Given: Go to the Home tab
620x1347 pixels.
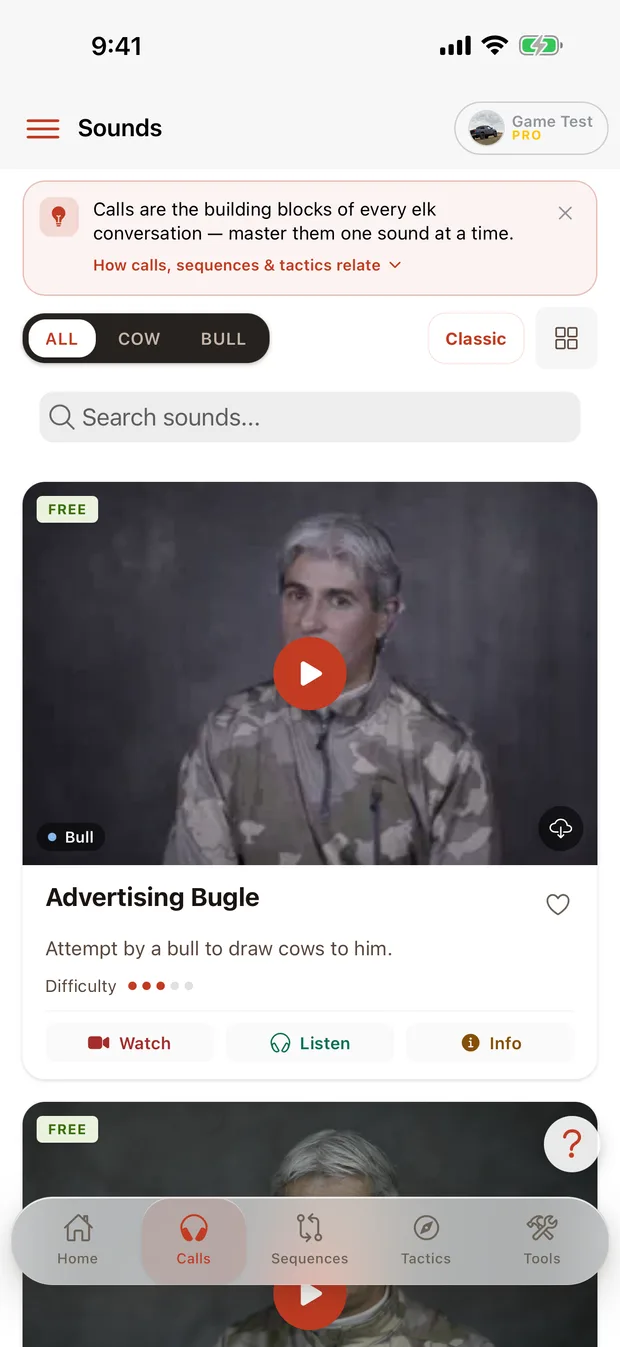Looking at the screenshot, I should coord(78,1240).
